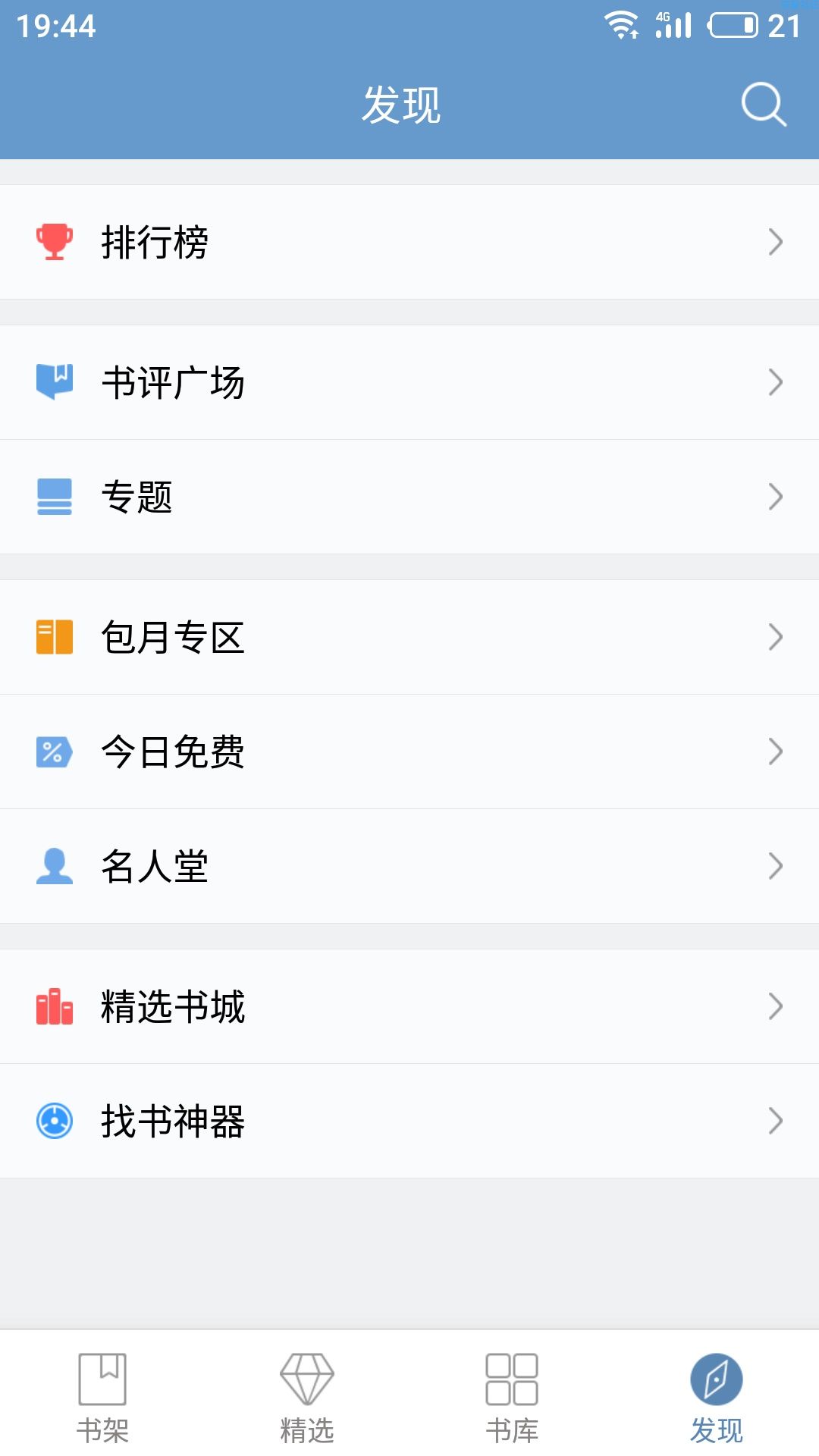Open 书评广场 book reviews
The height and width of the screenshot is (1456, 819).
[x=409, y=382]
